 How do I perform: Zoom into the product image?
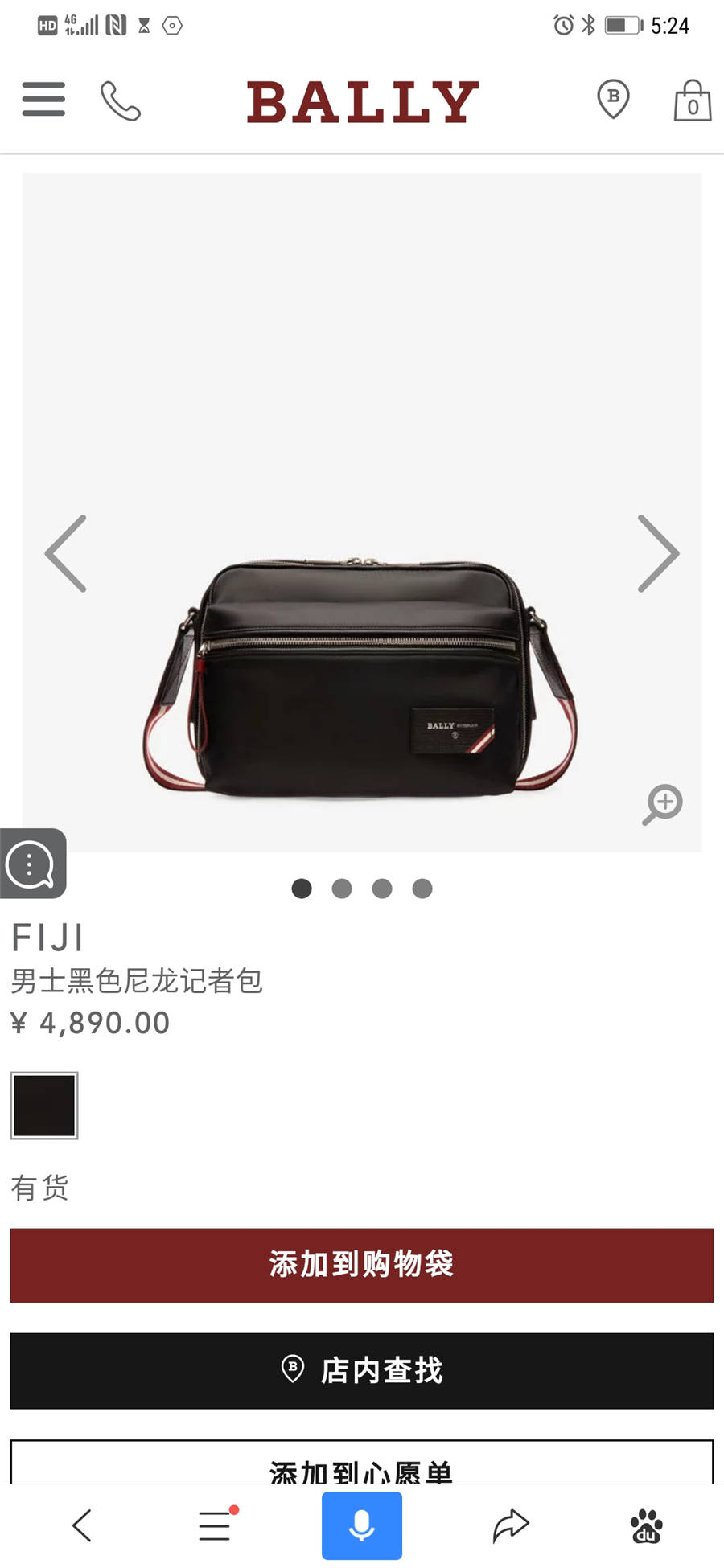coord(663,804)
